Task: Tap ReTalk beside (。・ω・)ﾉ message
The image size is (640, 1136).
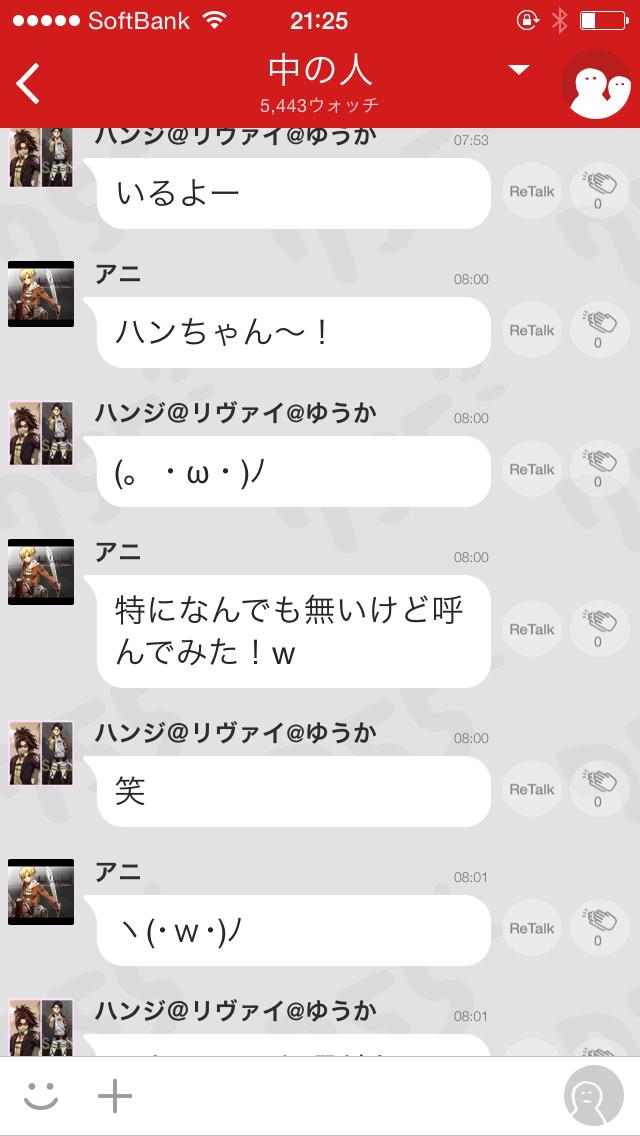Action: [x=531, y=469]
